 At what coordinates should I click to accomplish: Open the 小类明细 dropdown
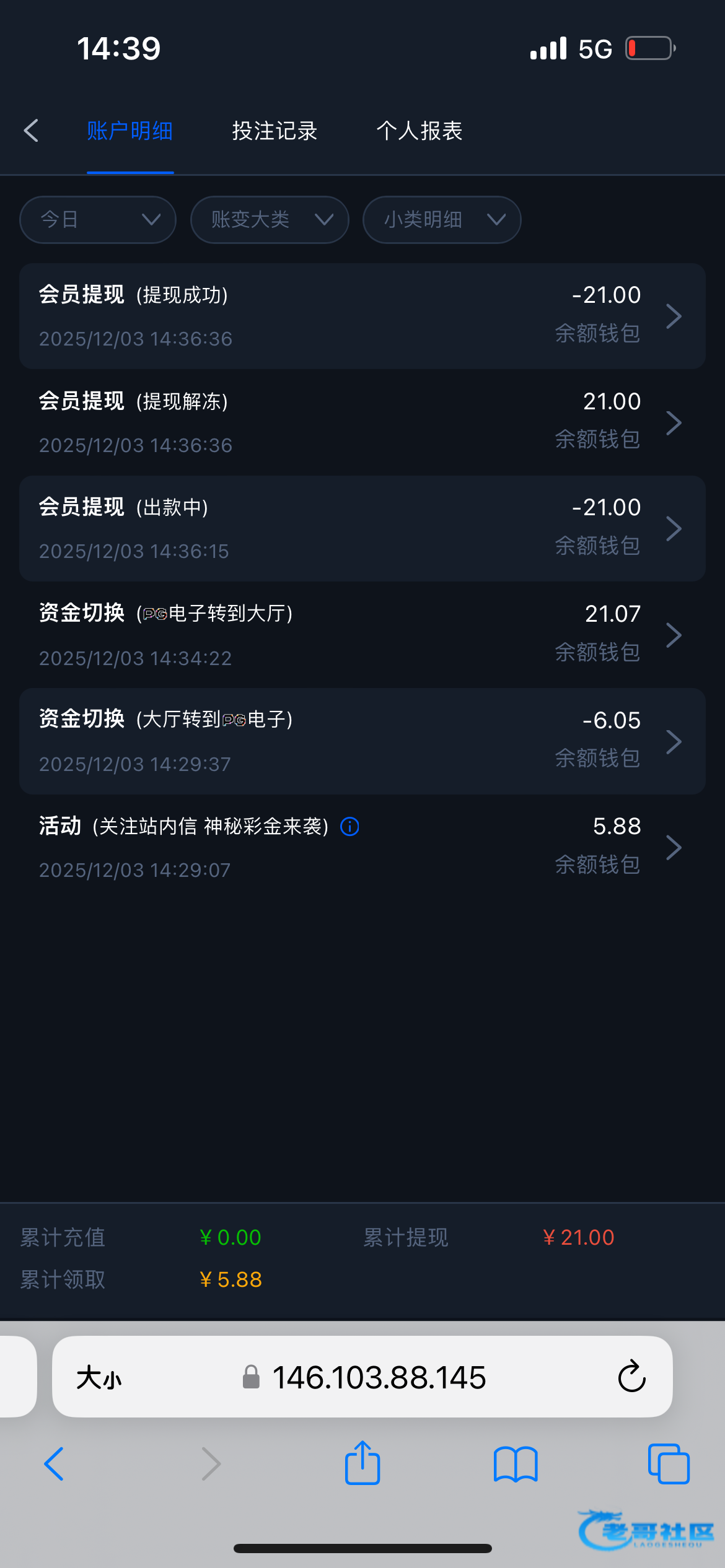click(x=442, y=220)
